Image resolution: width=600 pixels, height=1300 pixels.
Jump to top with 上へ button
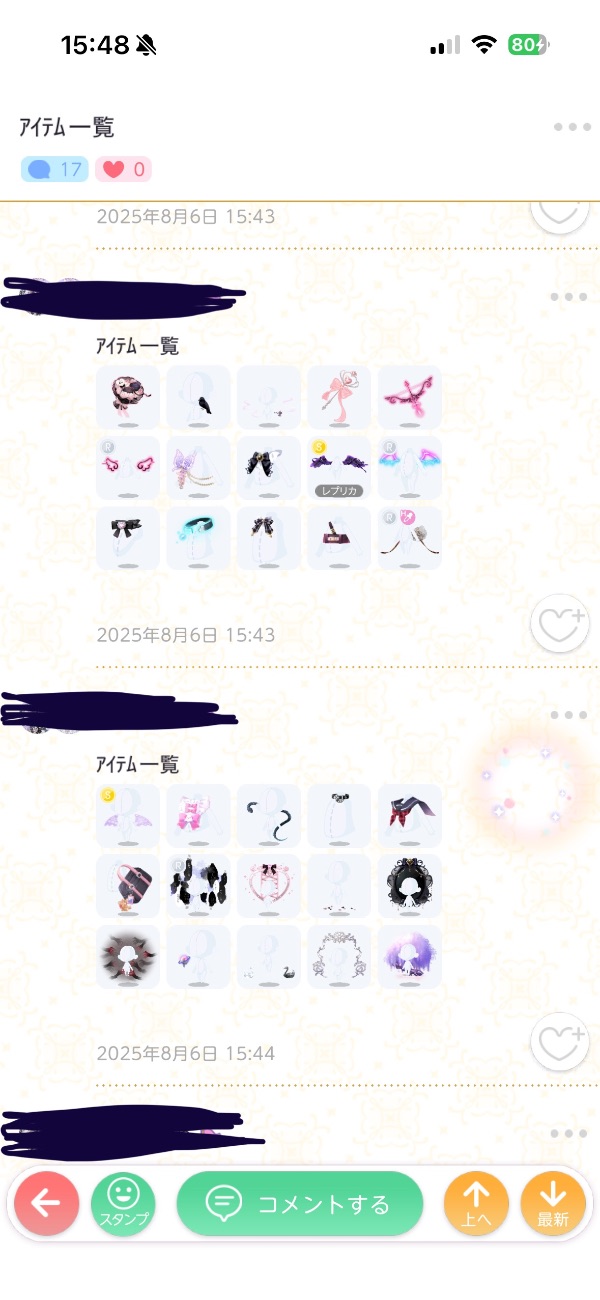476,1204
